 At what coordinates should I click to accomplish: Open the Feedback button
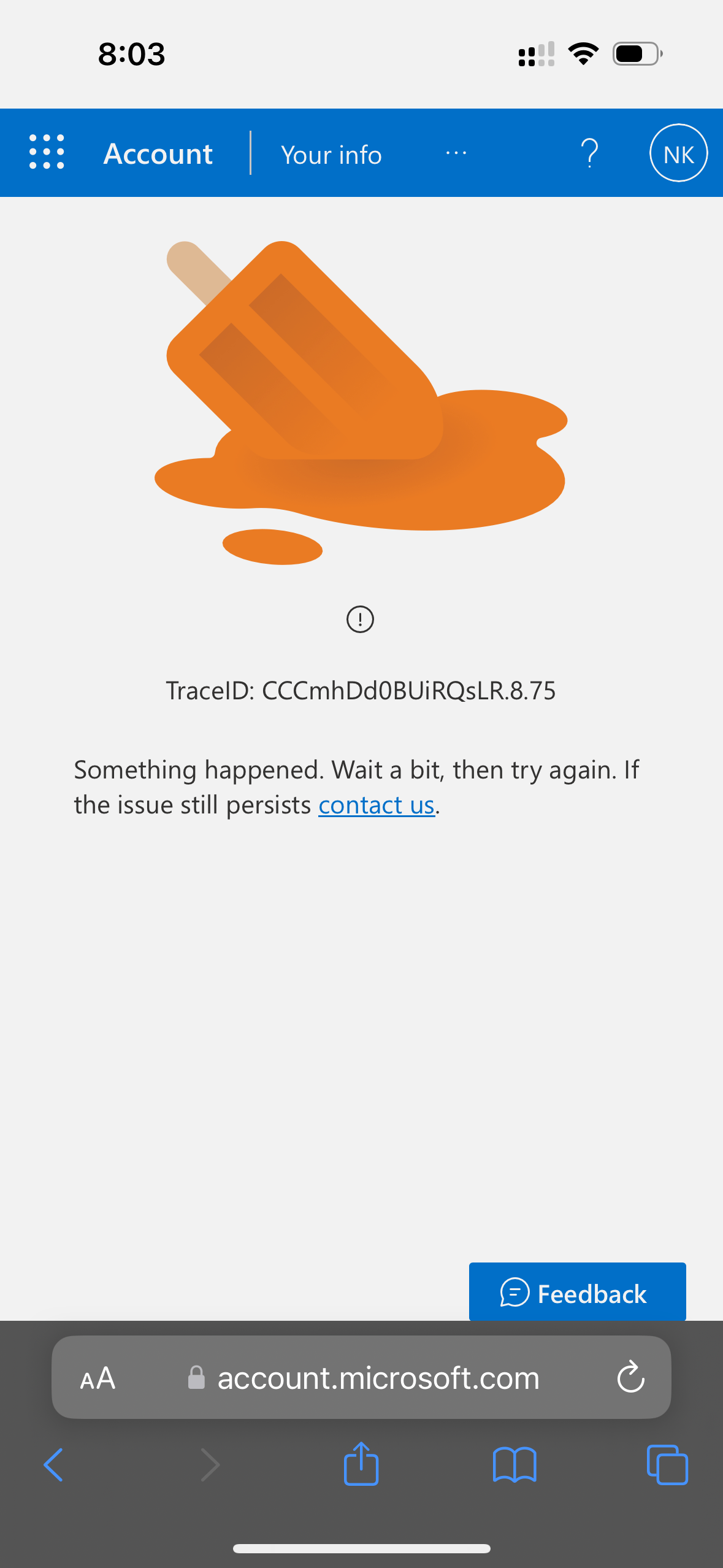(x=577, y=1293)
